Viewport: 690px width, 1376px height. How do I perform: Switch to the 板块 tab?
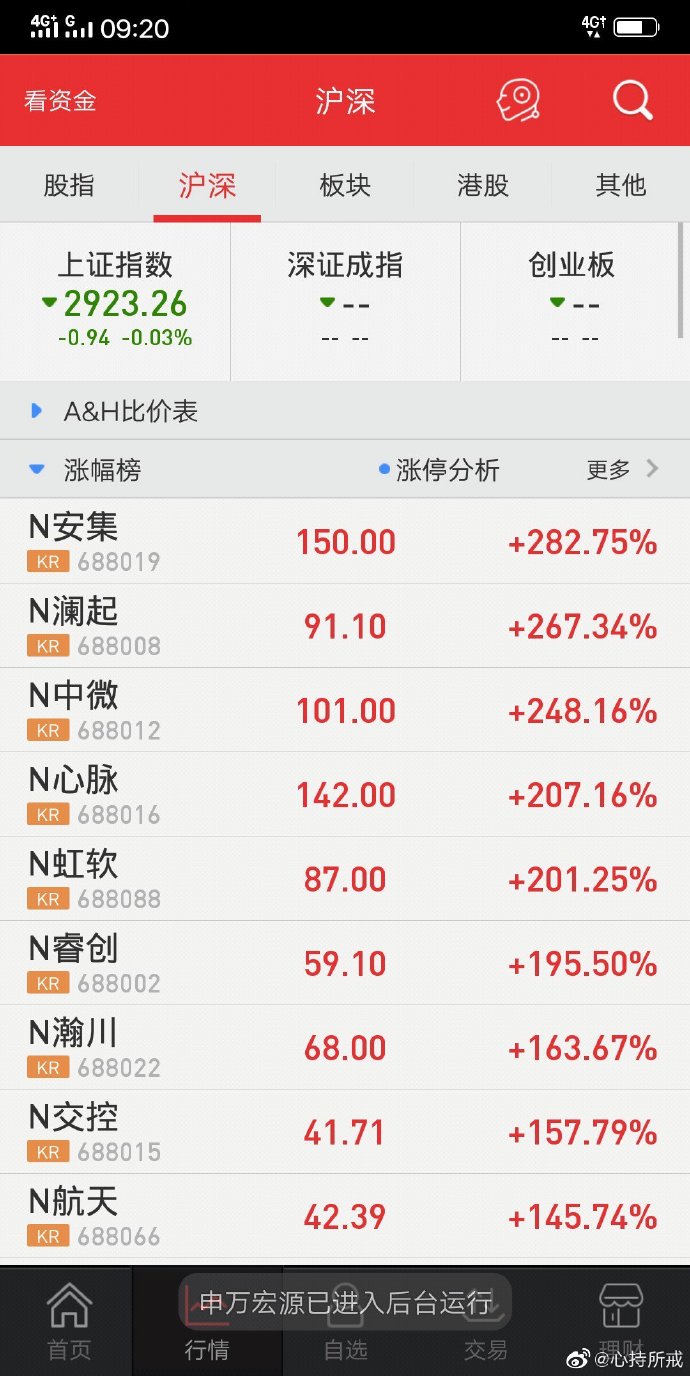click(345, 185)
